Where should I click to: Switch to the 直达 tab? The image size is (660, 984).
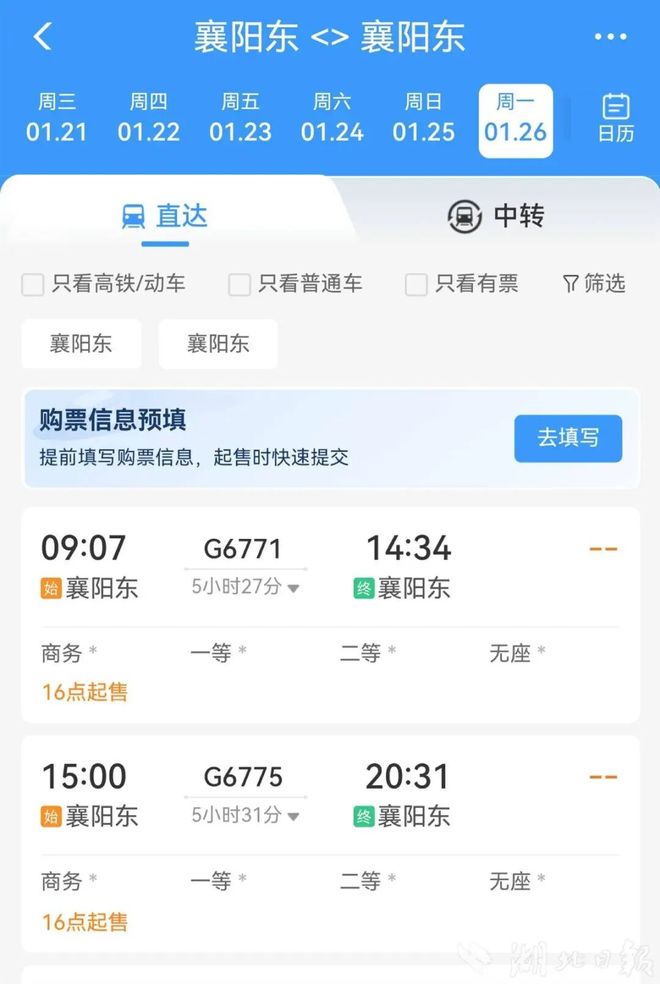[x=165, y=215]
